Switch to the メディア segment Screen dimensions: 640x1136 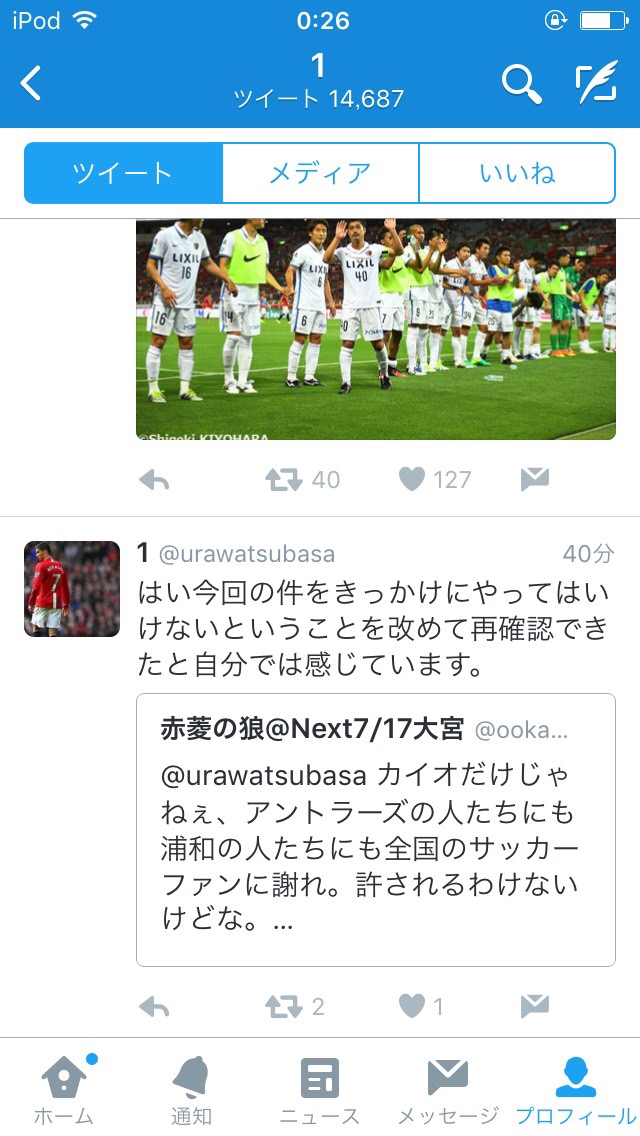[320, 173]
